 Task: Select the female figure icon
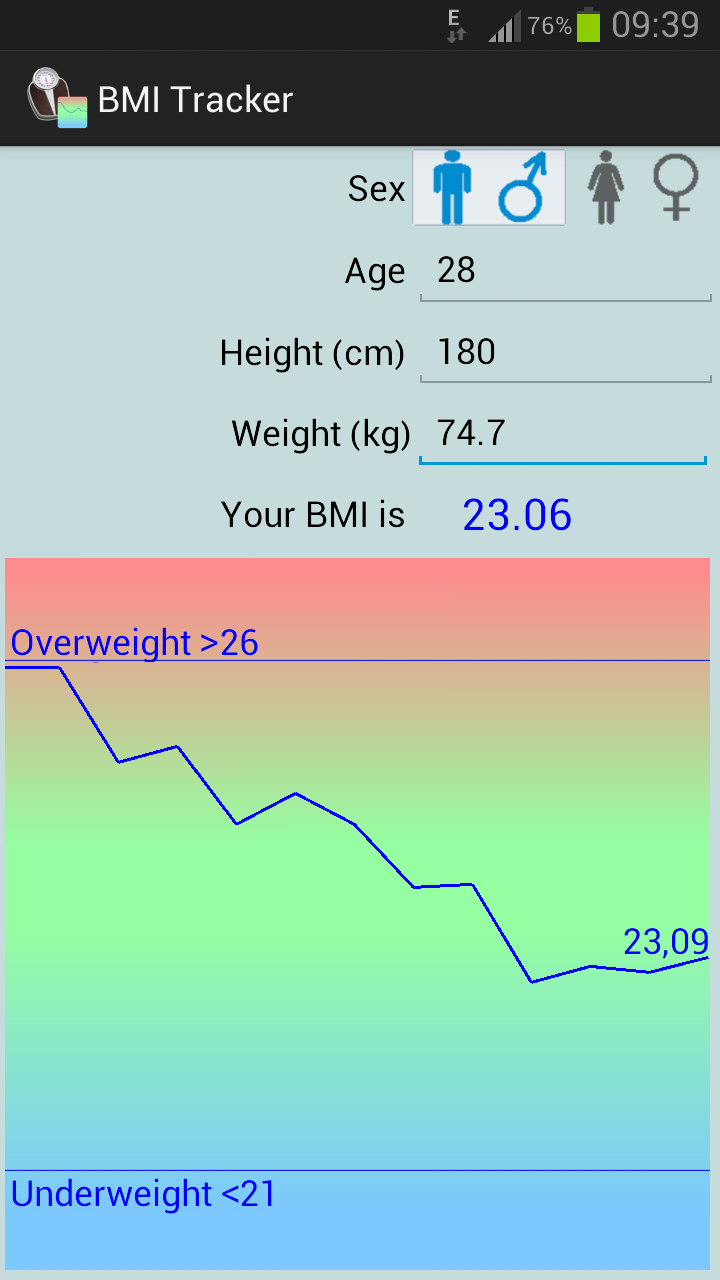pyautogui.click(x=606, y=190)
